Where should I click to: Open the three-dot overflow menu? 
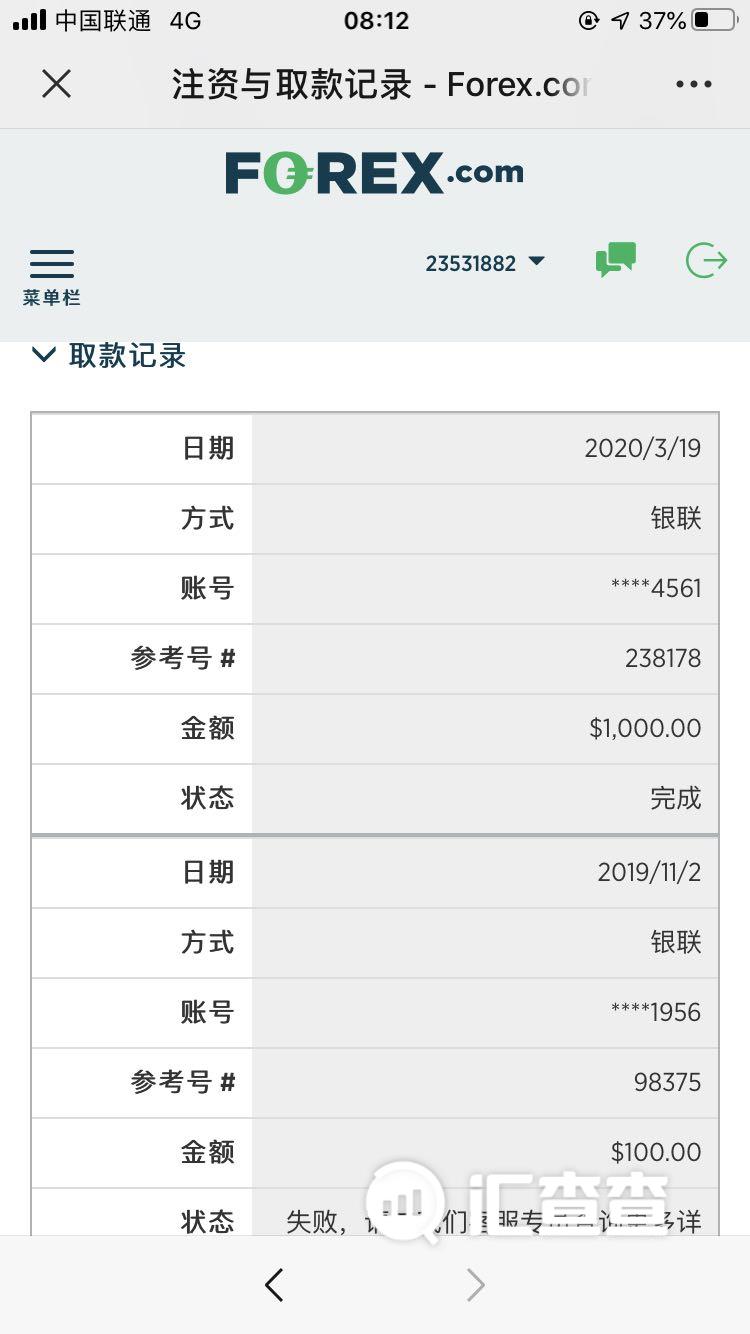(x=693, y=84)
